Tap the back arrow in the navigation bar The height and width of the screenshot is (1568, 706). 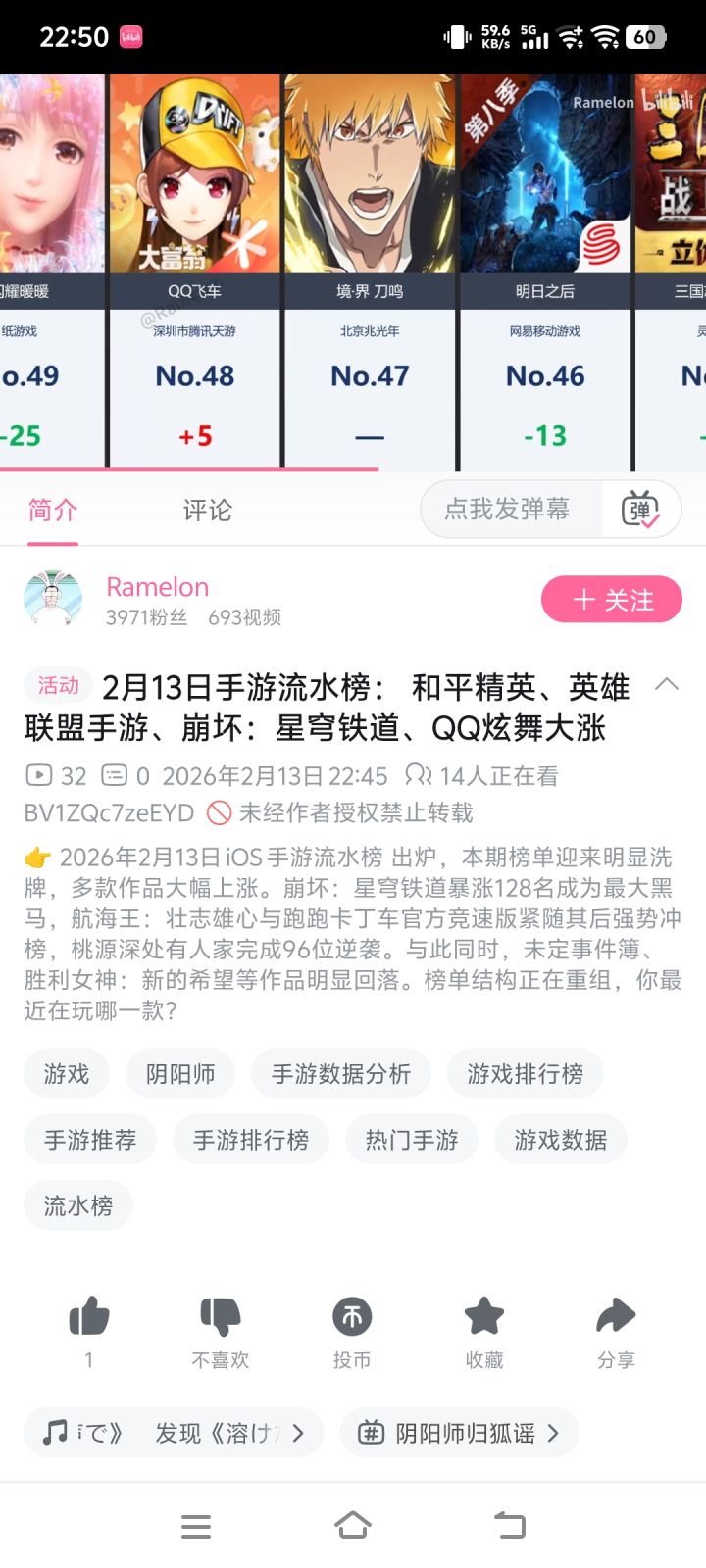(x=509, y=1525)
